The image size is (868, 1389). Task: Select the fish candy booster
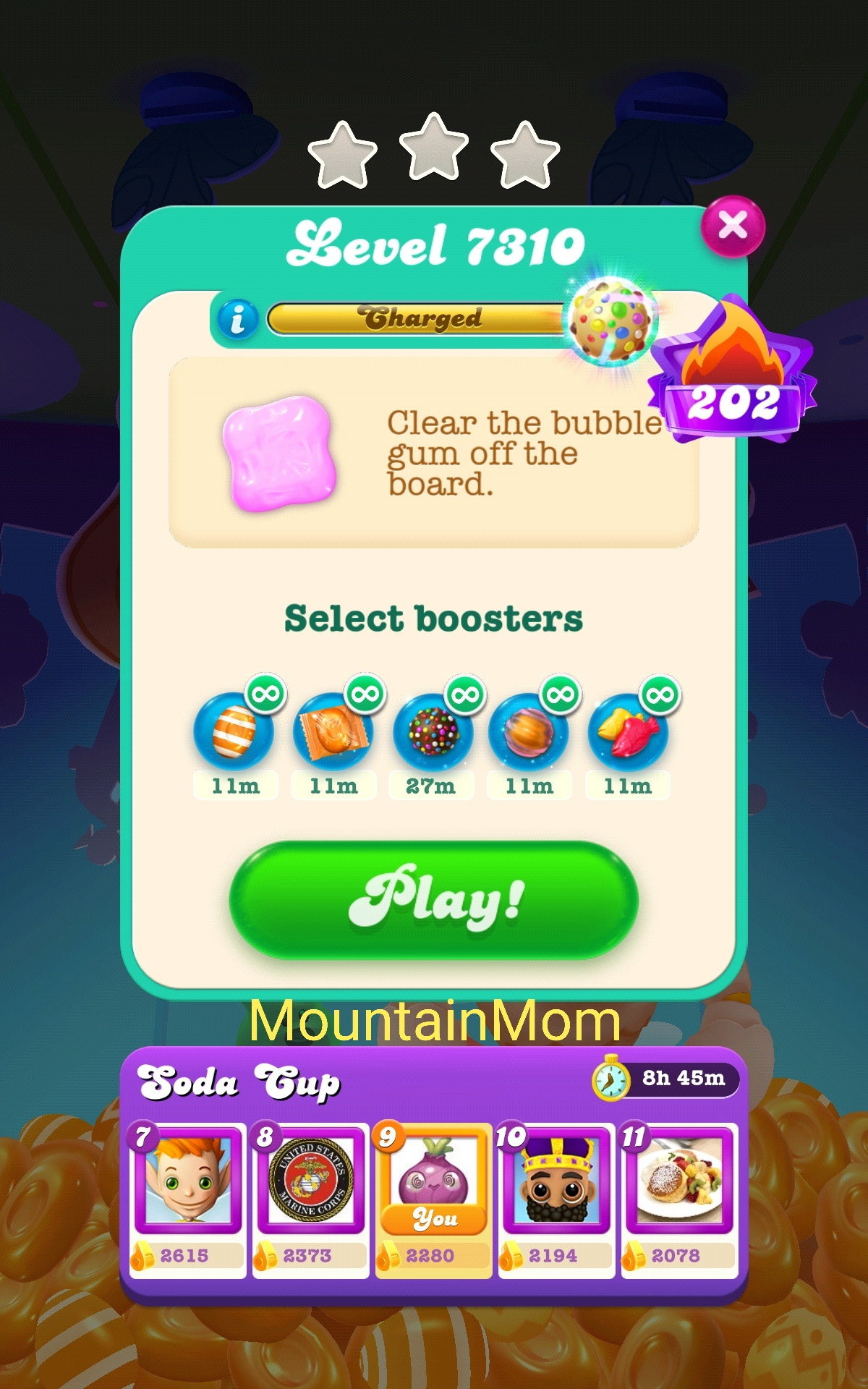(628, 731)
